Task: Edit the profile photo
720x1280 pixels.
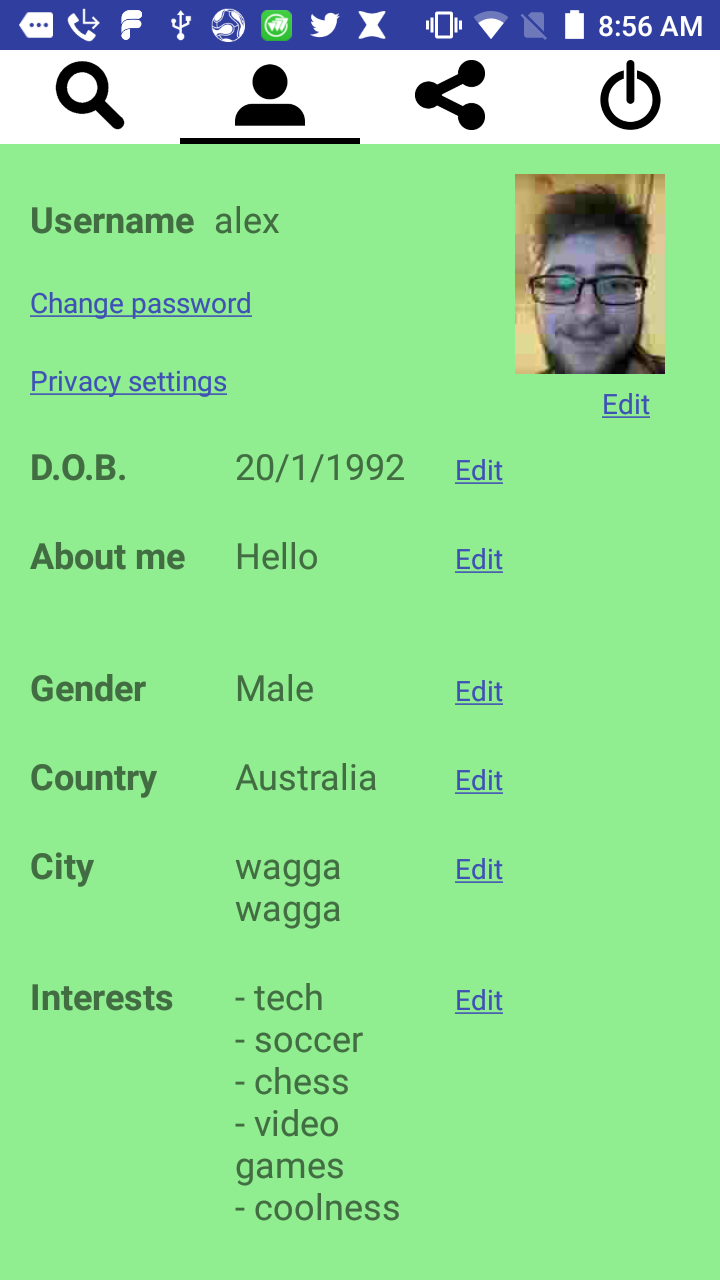Action: tap(626, 404)
